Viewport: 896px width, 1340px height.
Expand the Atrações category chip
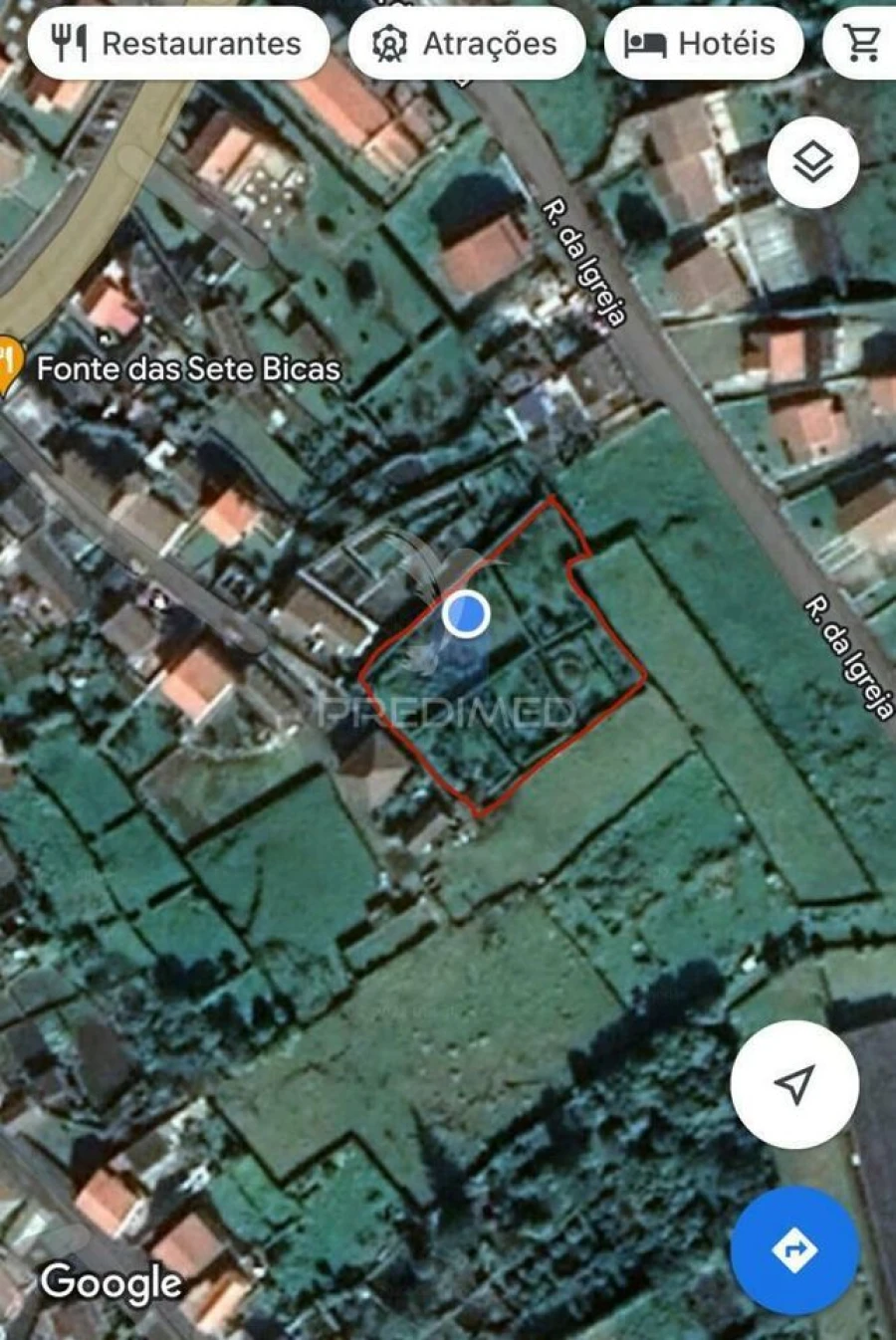pyautogui.click(x=468, y=42)
